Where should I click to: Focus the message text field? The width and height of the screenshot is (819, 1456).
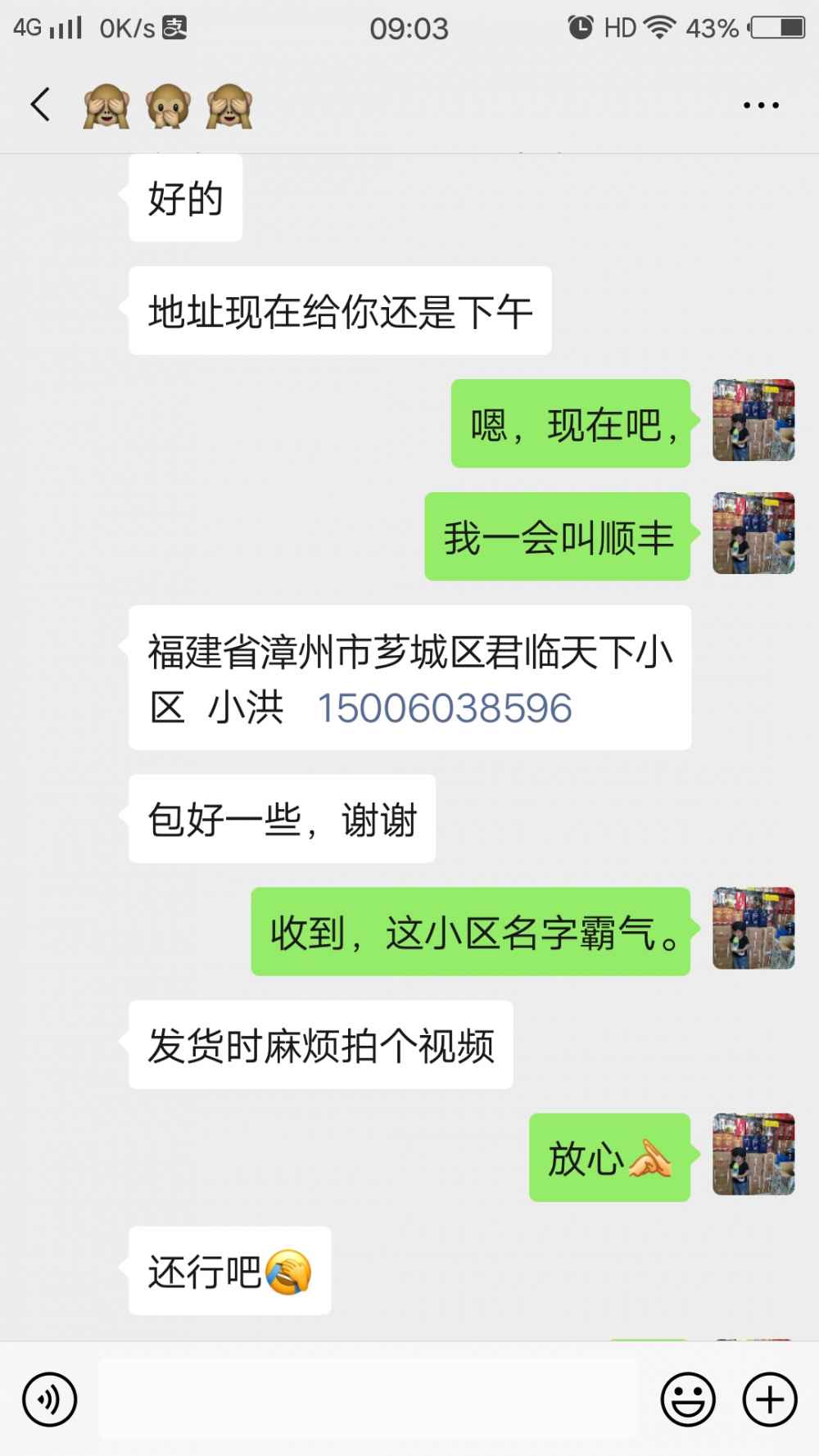[369, 1399]
